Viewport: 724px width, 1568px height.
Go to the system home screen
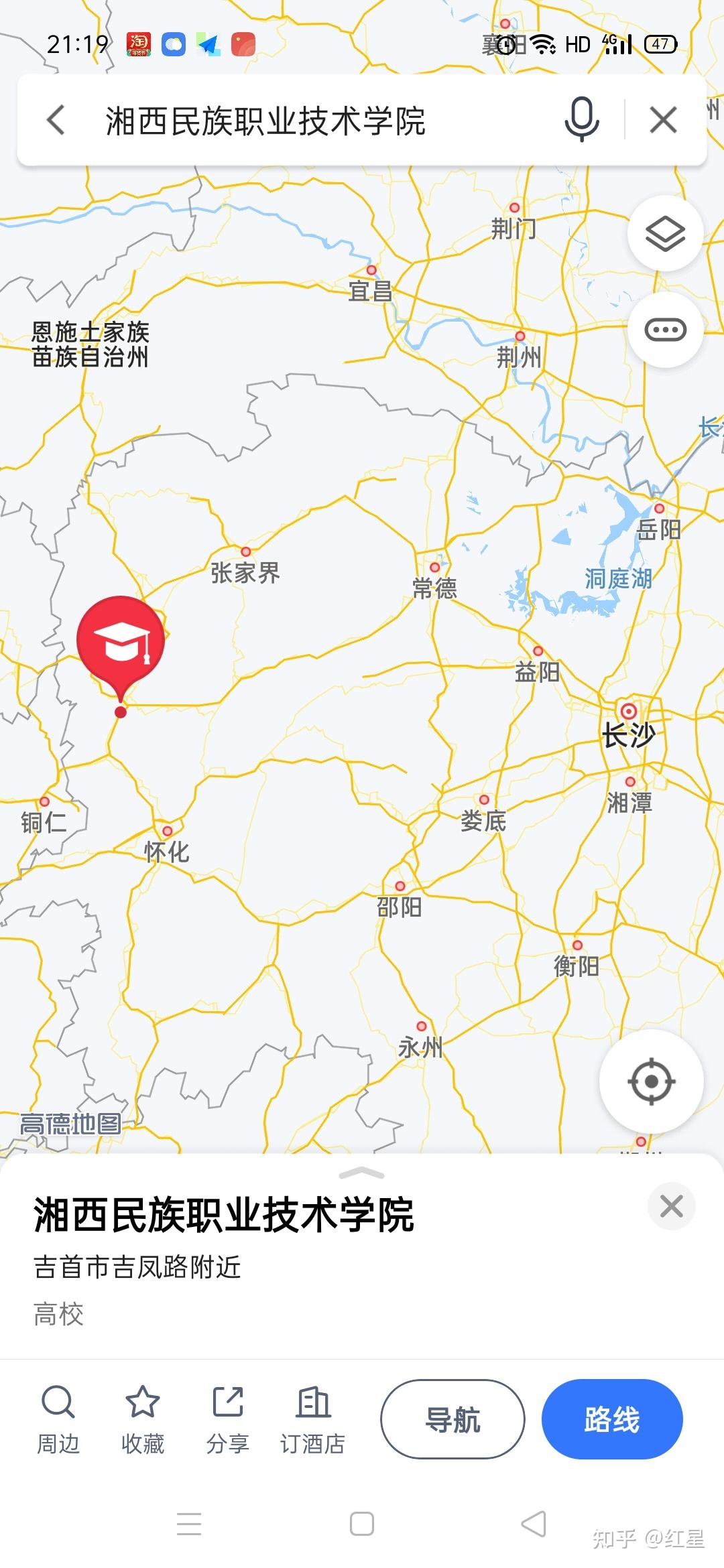click(362, 1524)
